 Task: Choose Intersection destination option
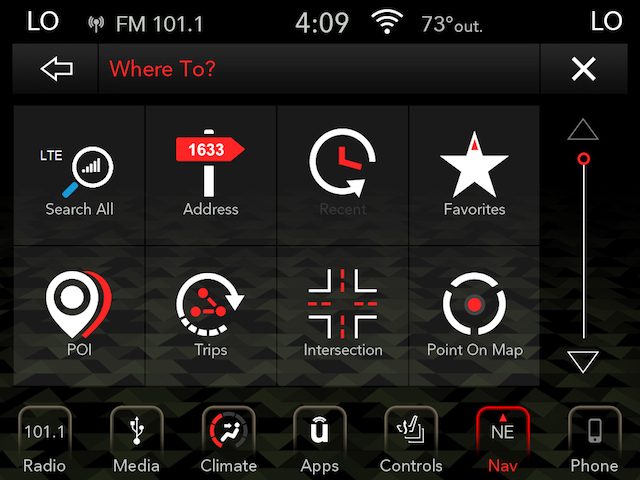coord(343,316)
